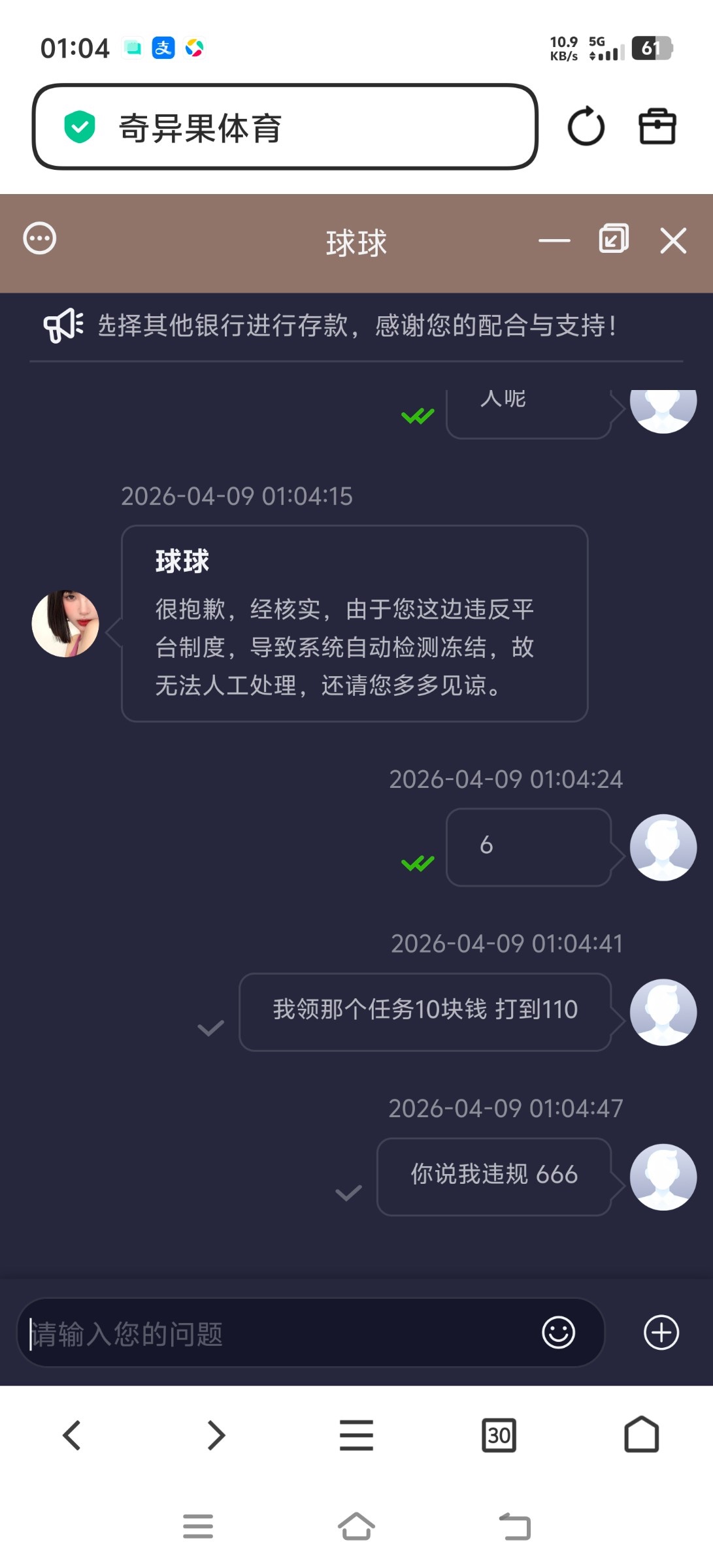Open the emoji picker
The width and height of the screenshot is (713, 1568).
click(558, 1333)
